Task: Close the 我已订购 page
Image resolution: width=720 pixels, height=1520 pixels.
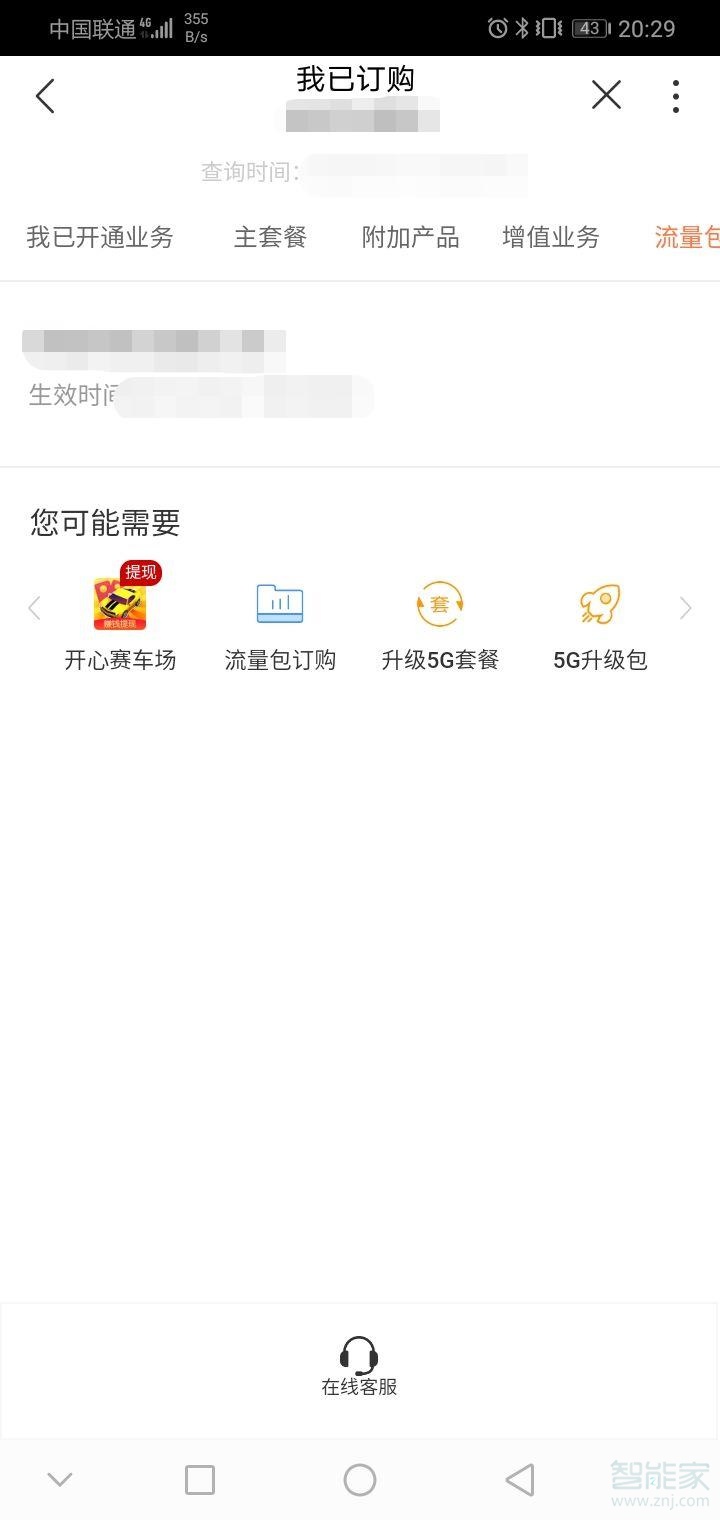Action: pos(606,96)
